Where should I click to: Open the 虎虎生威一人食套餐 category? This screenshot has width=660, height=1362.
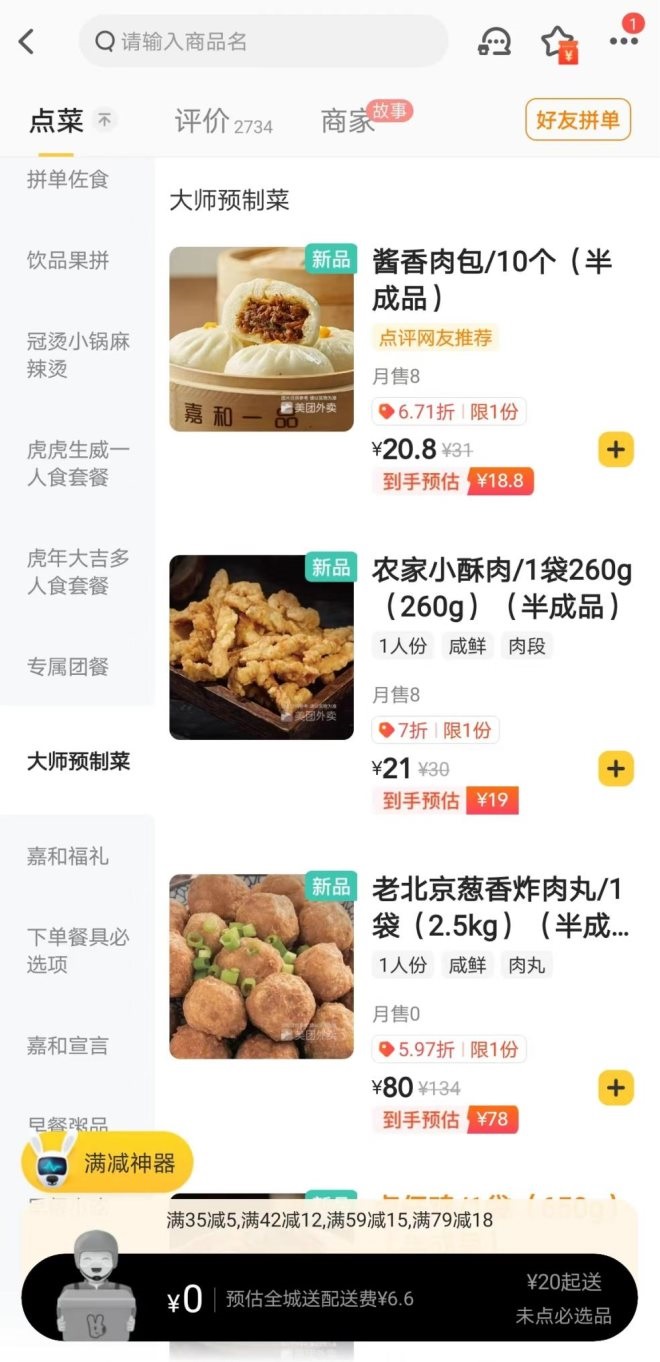tap(78, 463)
